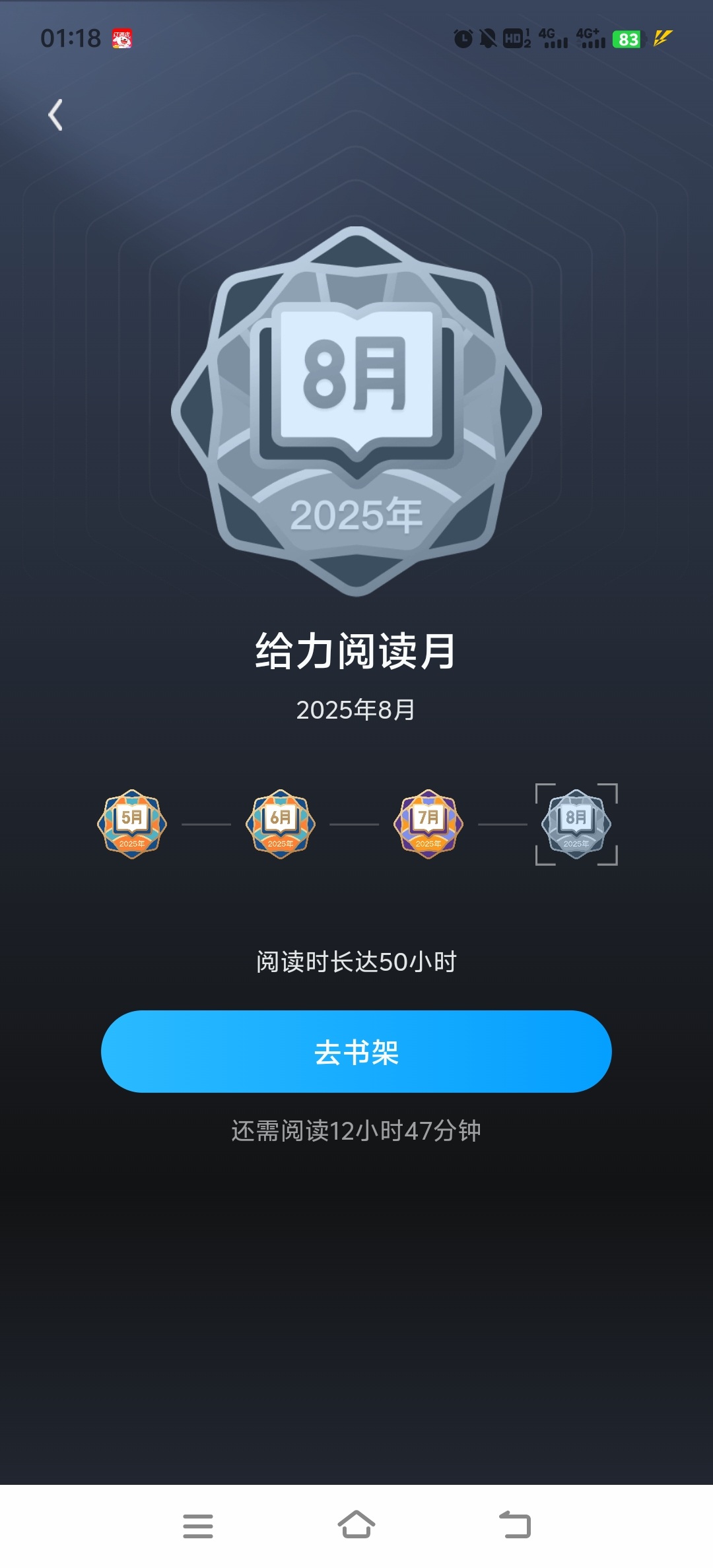713x1568 pixels.
Task: Go back using the top-left arrow
Action: coord(55,115)
